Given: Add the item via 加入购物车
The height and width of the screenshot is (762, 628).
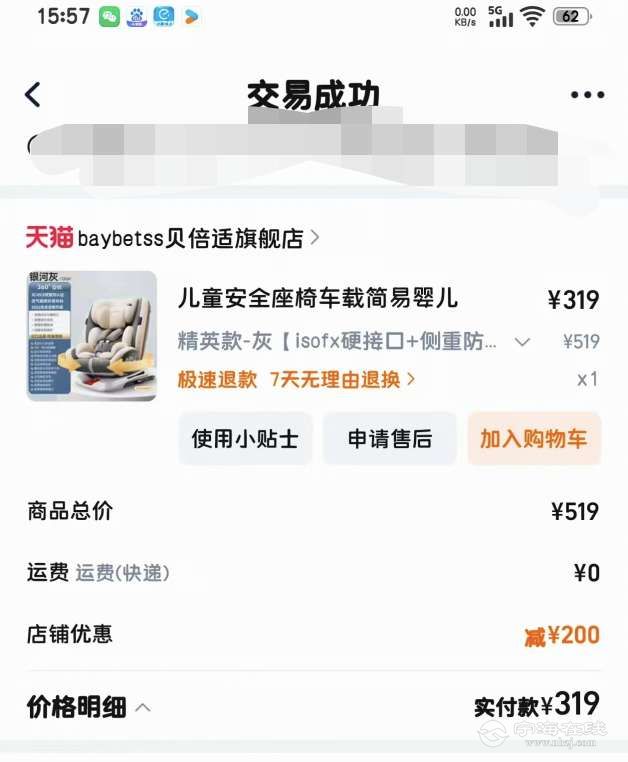Looking at the screenshot, I should pyautogui.click(x=533, y=439).
